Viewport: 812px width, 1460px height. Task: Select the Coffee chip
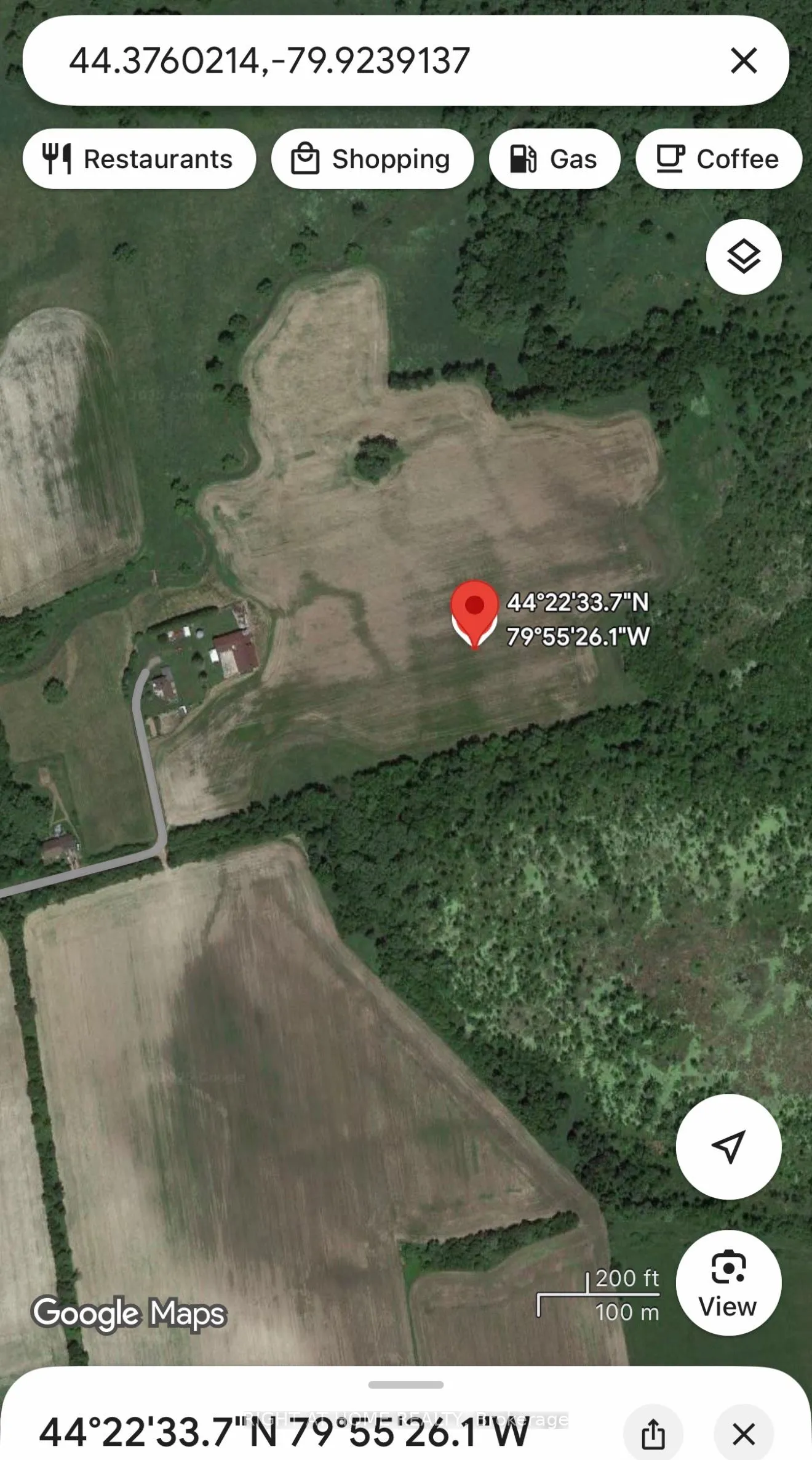tap(718, 159)
